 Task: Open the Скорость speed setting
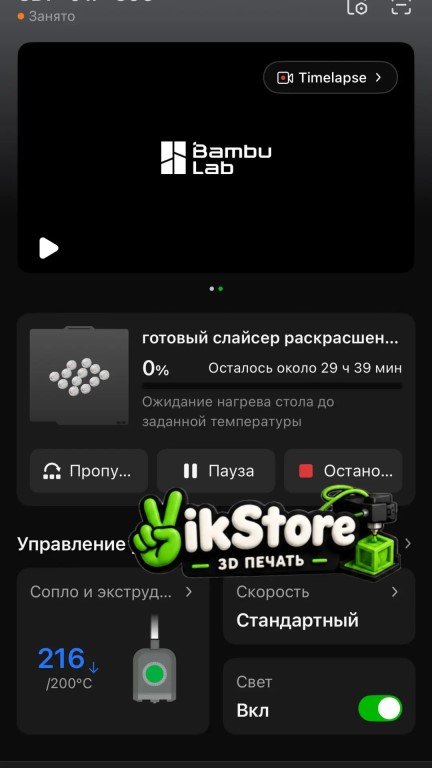pyautogui.click(x=318, y=606)
